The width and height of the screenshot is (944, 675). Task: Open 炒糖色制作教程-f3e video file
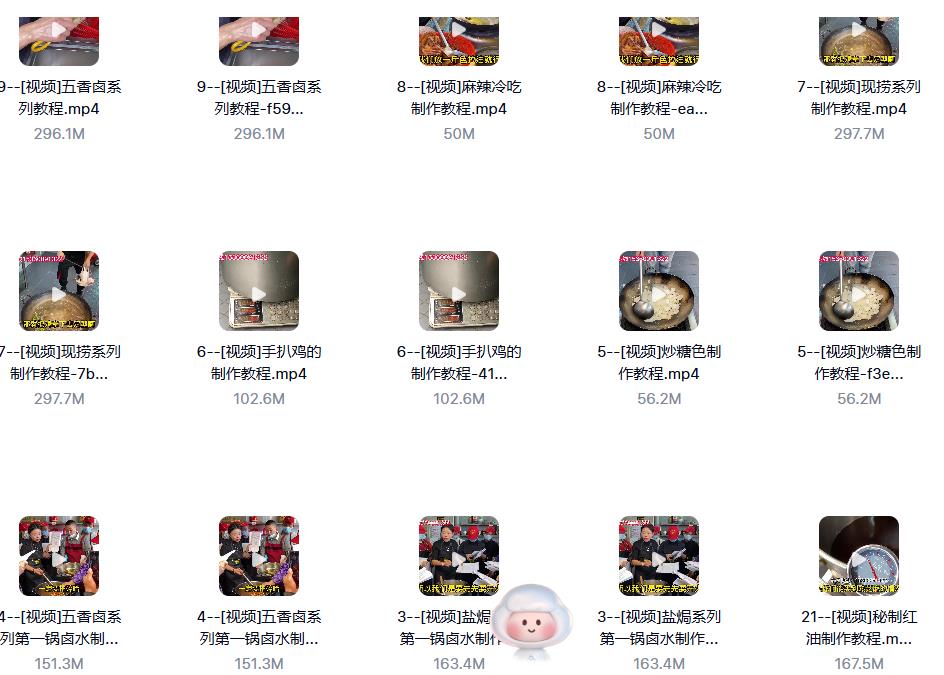859,291
